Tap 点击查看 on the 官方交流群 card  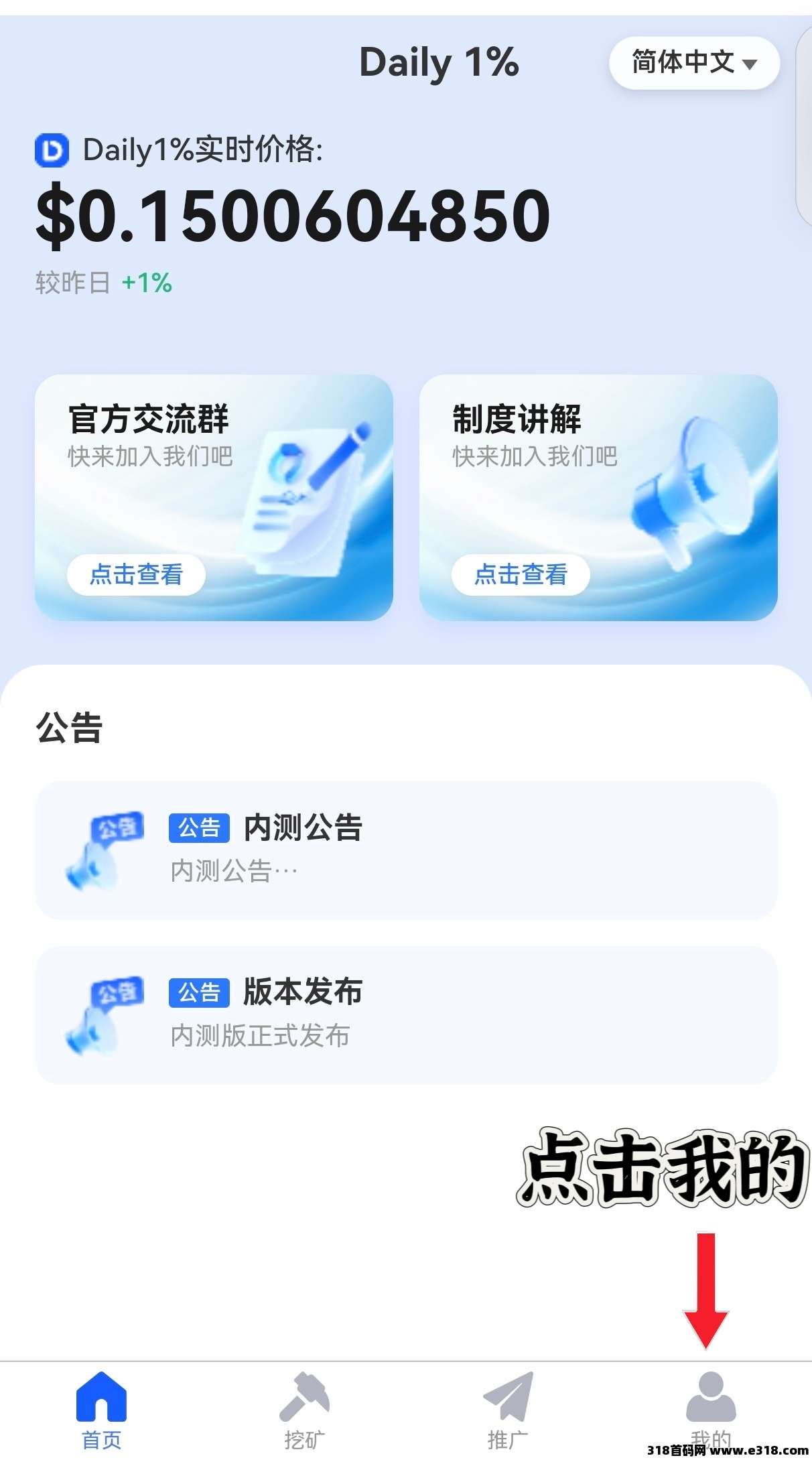[x=136, y=574]
